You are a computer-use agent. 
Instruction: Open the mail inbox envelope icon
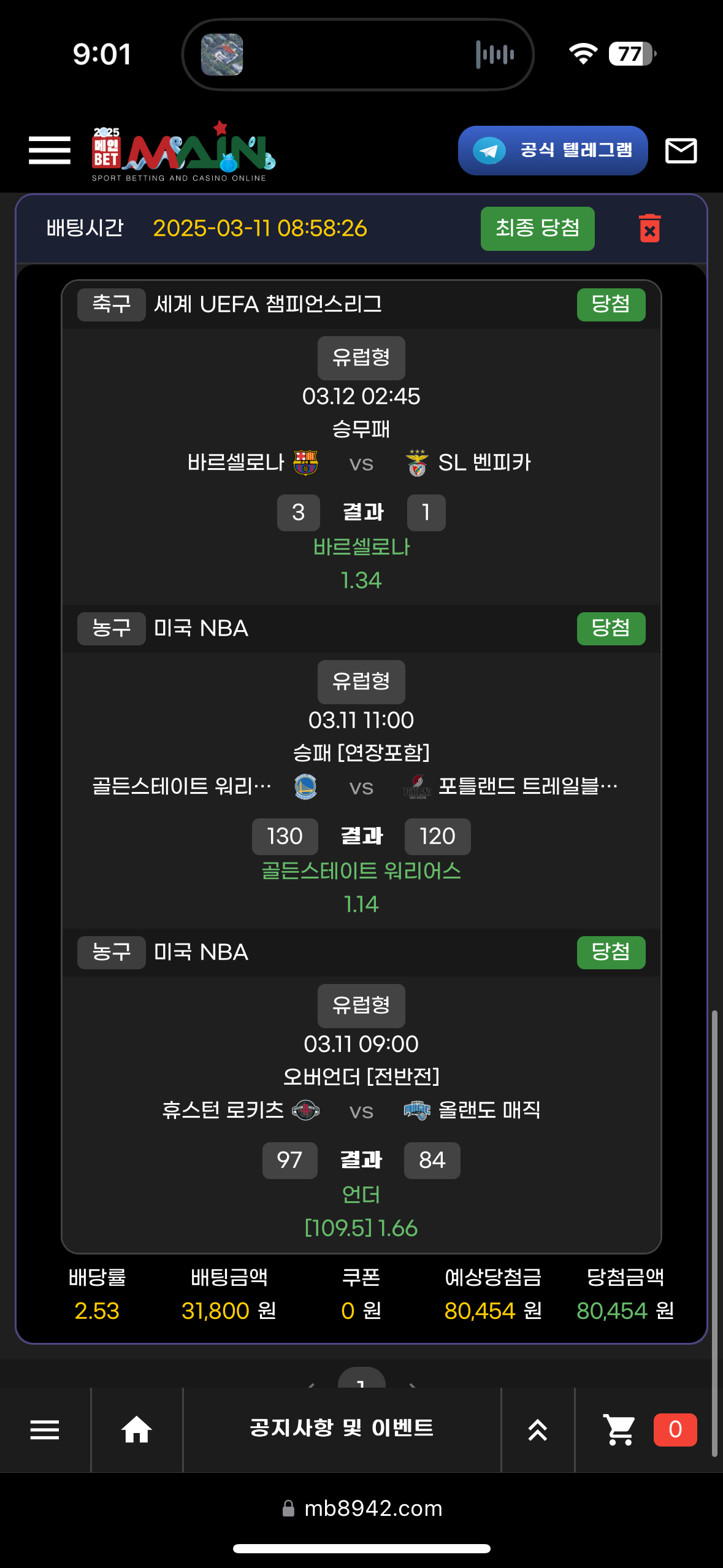pyautogui.click(x=681, y=150)
